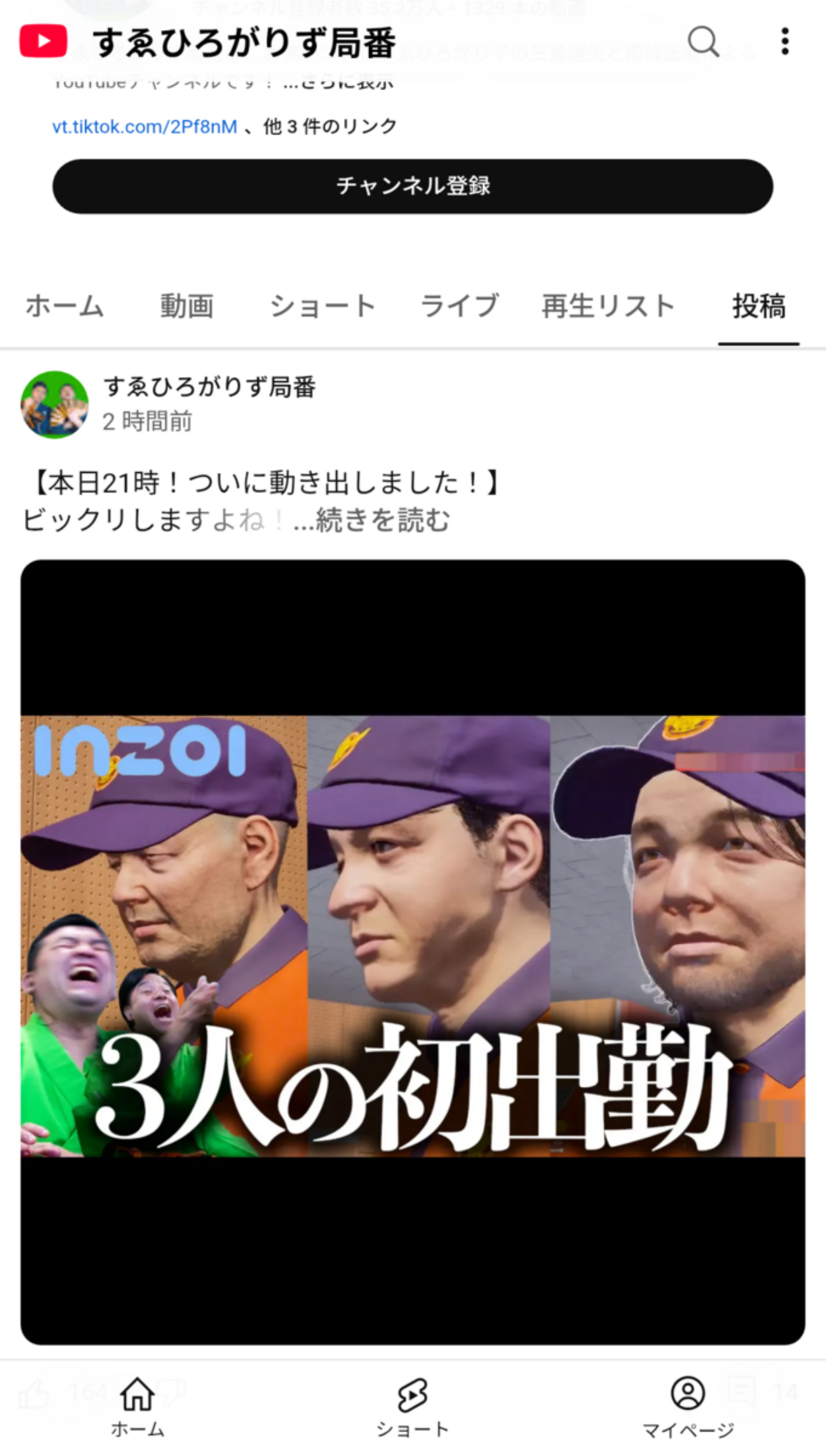Open the search icon in the header

pos(703,42)
